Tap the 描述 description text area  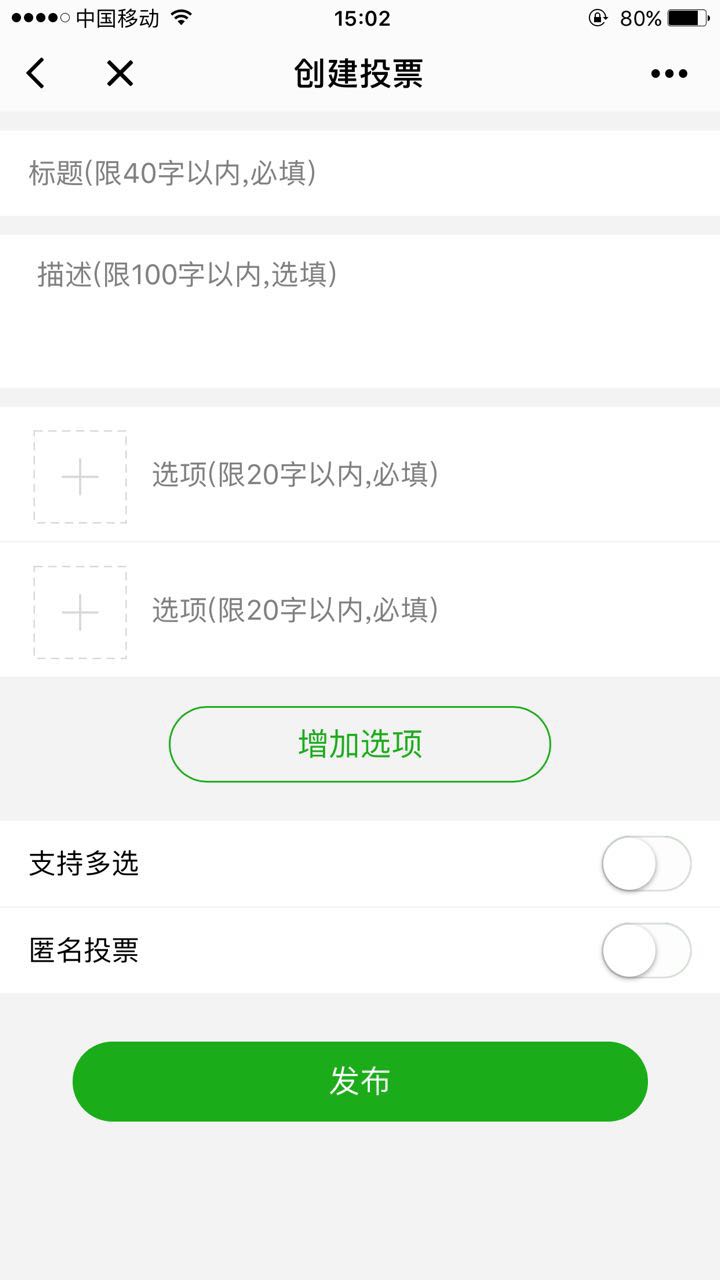(x=360, y=311)
